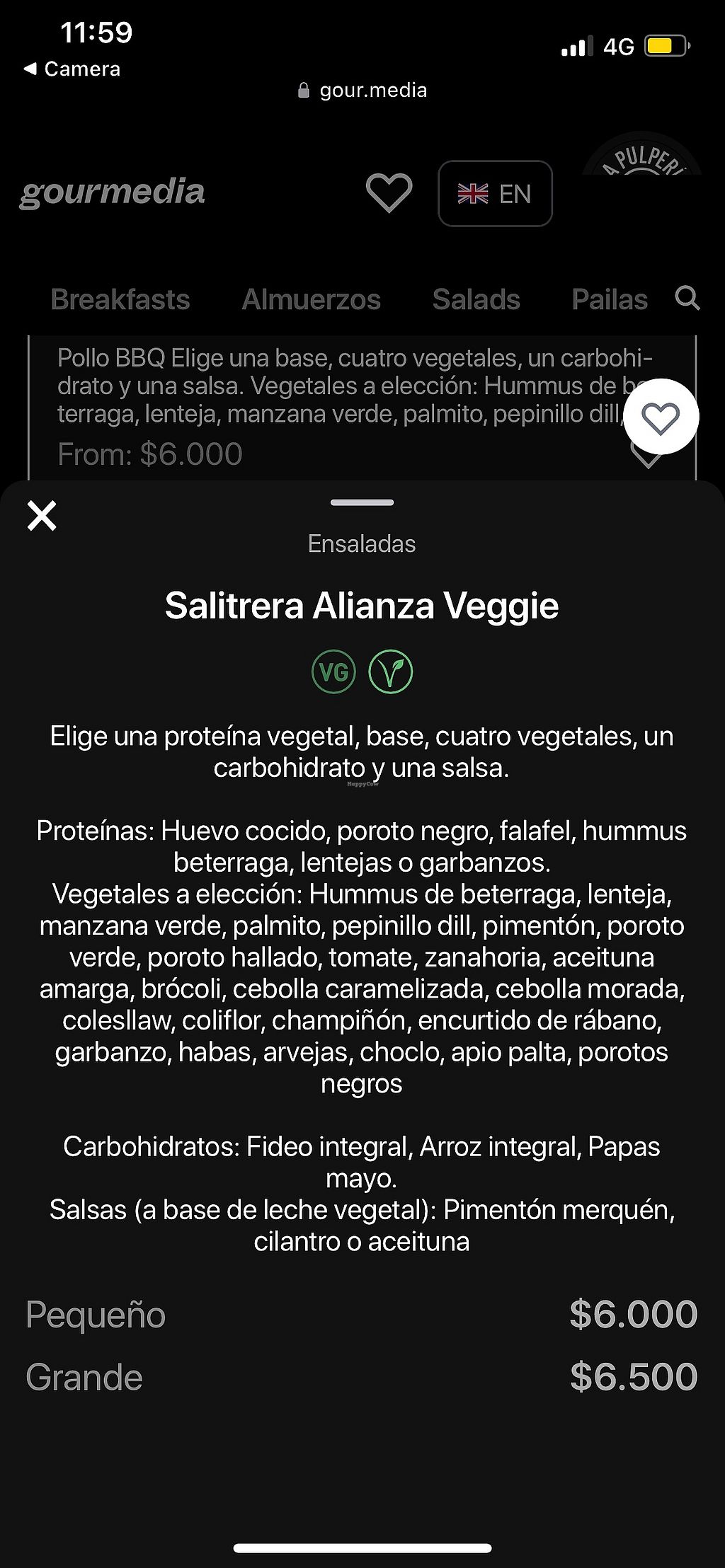Image resolution: width=725 pixels, height=1568 pixels.
Task: Open the menu search magnifier
Action: pyautogui.click(x=687, y=298)
